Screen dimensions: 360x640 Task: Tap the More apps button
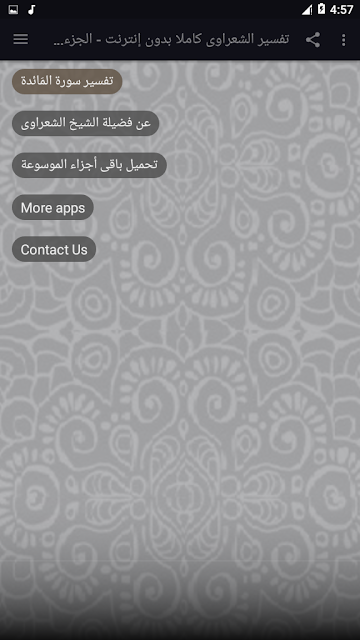tap(53, 207)
